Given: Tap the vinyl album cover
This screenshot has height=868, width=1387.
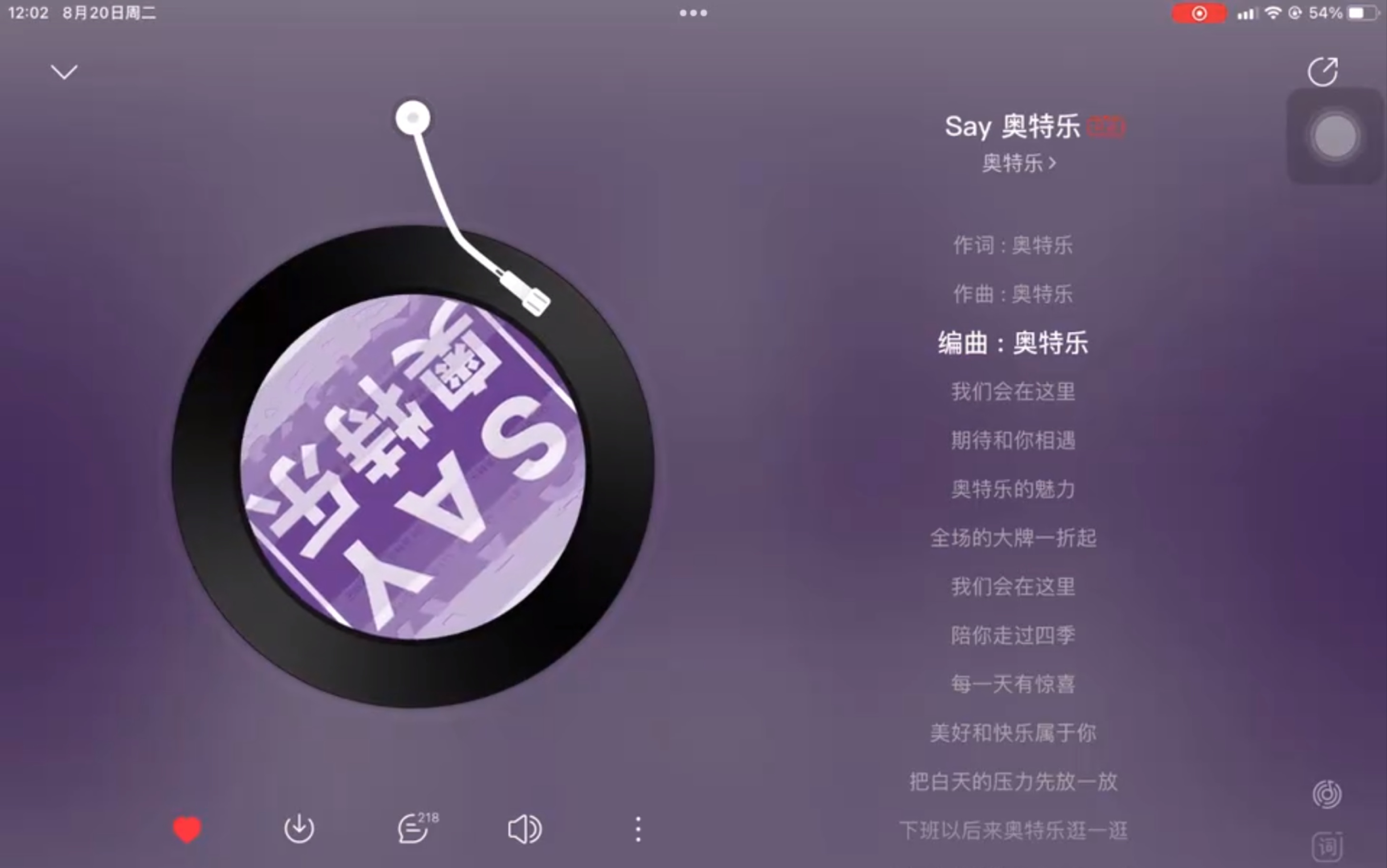Looking at the screenshot, I should pyautogui.click(x=413, y=466).
